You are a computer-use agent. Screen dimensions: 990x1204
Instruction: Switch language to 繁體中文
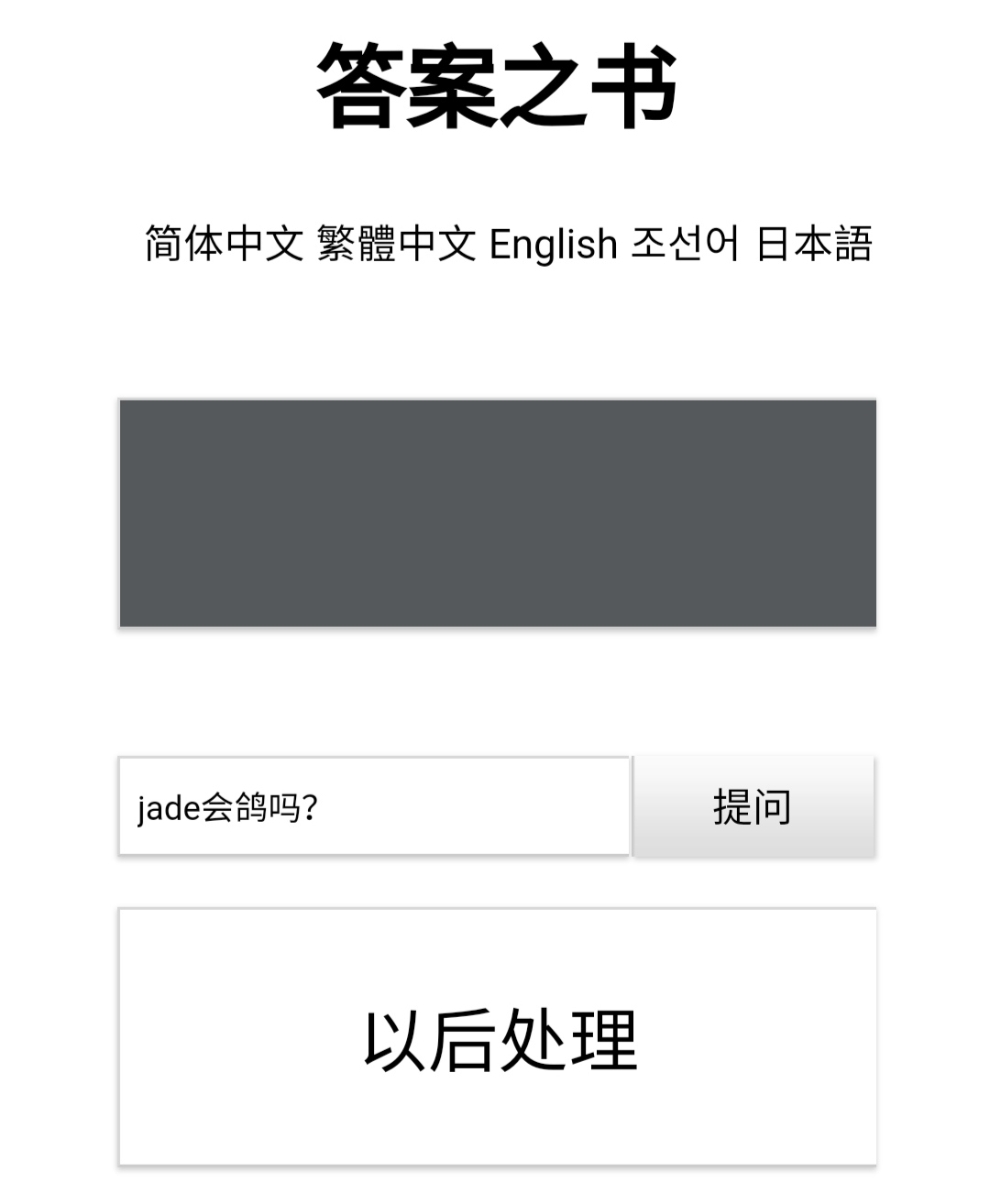pos(396,245)
